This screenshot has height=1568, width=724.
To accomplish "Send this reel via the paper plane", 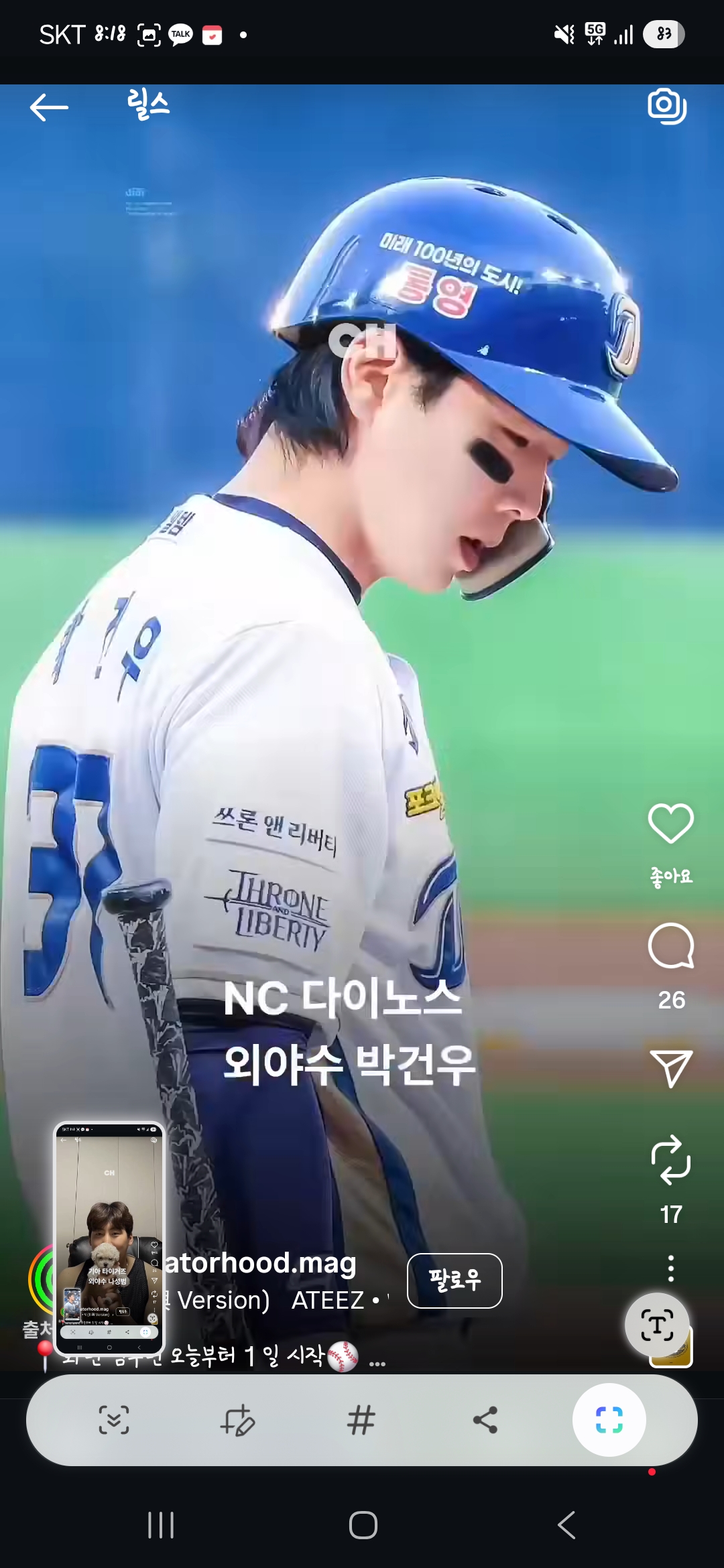I will pos(671,1067).
